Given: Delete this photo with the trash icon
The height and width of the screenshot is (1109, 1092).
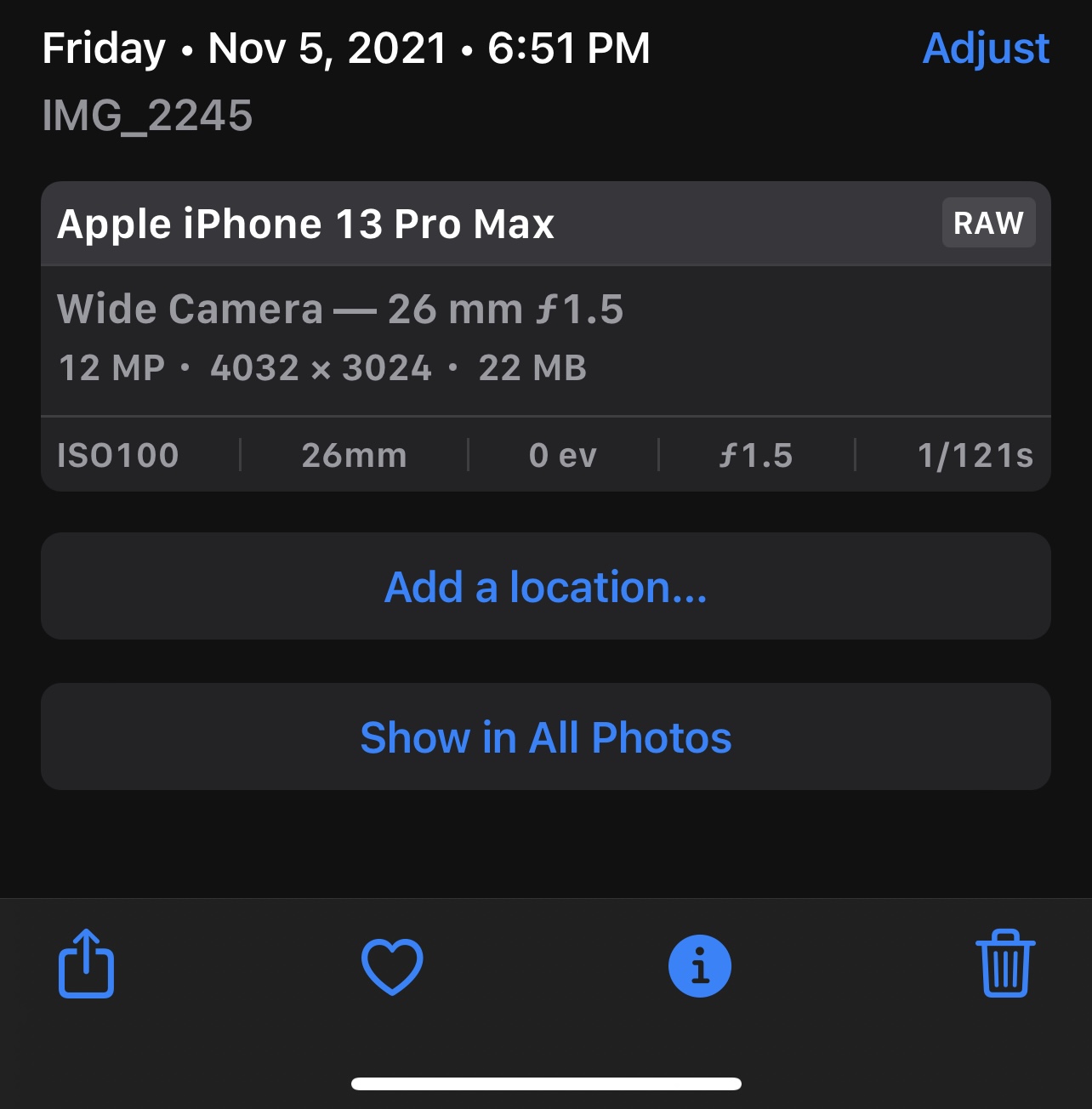Looking at the screenshot, I should coord(1006,963).
